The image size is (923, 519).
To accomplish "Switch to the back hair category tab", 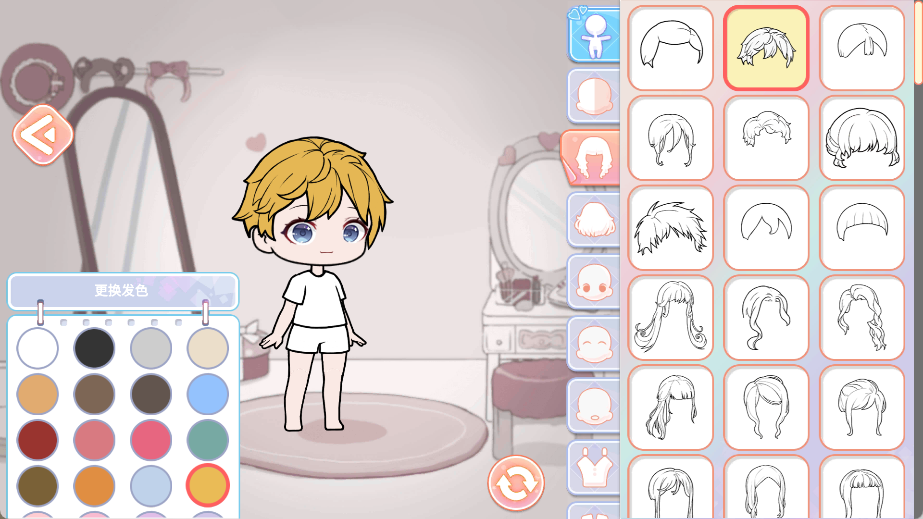I will tap(595, 219).
